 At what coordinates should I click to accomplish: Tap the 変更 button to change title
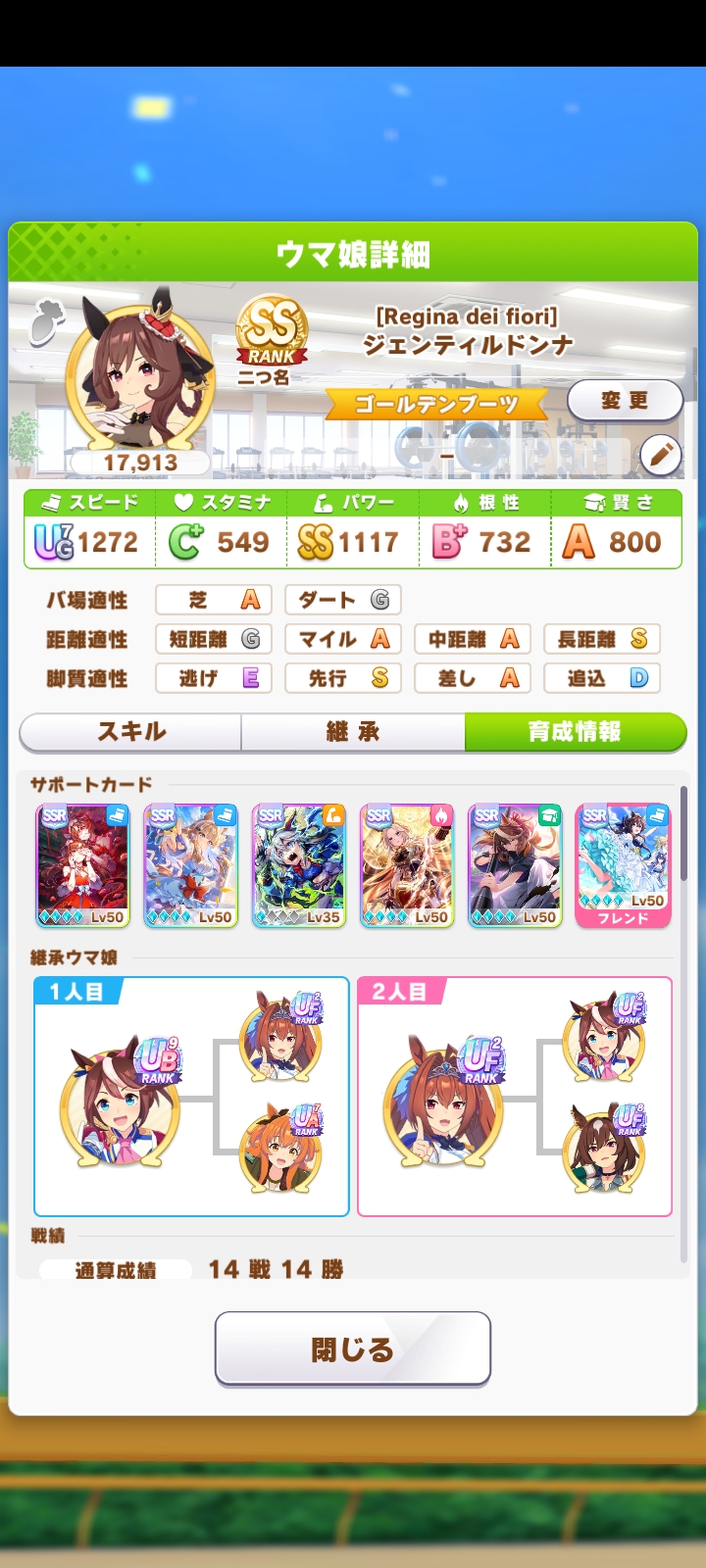coord(625,400)
